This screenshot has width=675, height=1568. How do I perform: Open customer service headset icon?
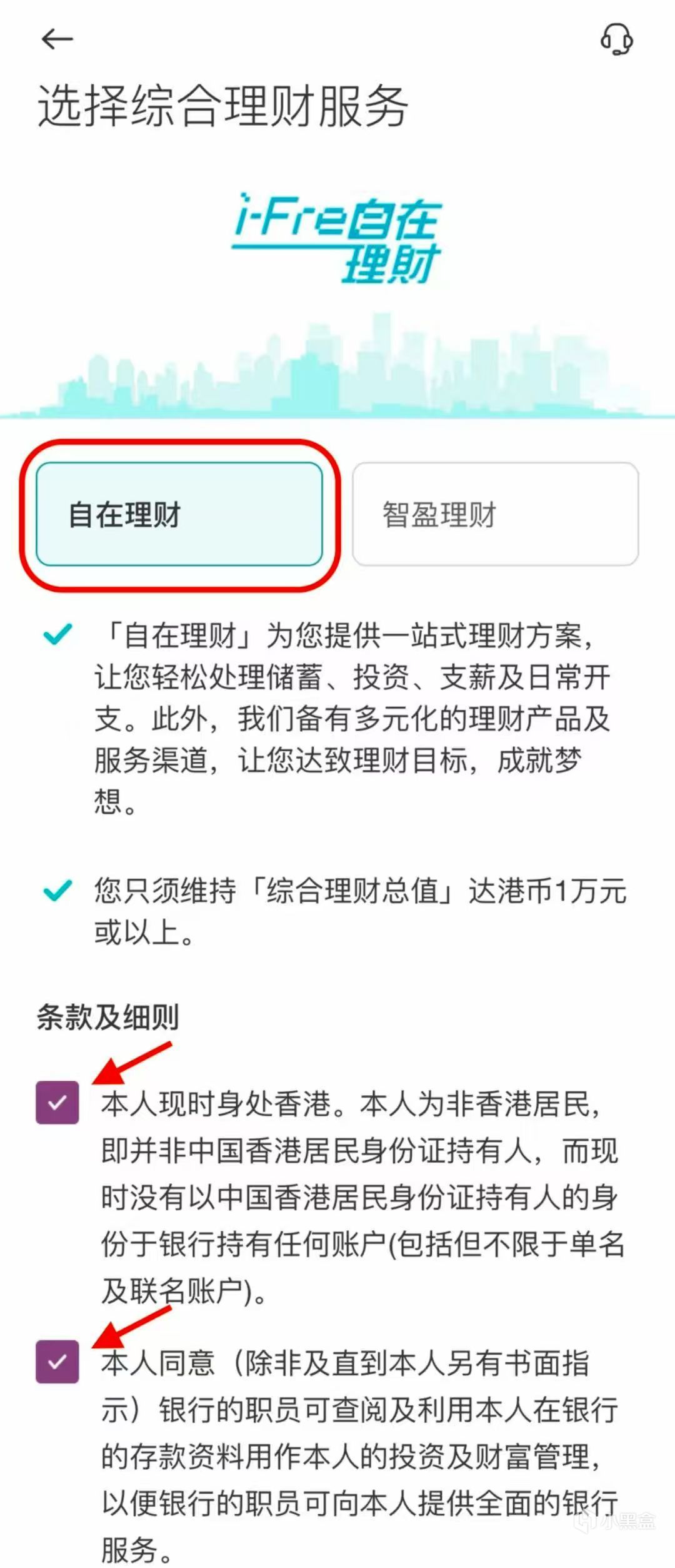(x=616, y=39)
